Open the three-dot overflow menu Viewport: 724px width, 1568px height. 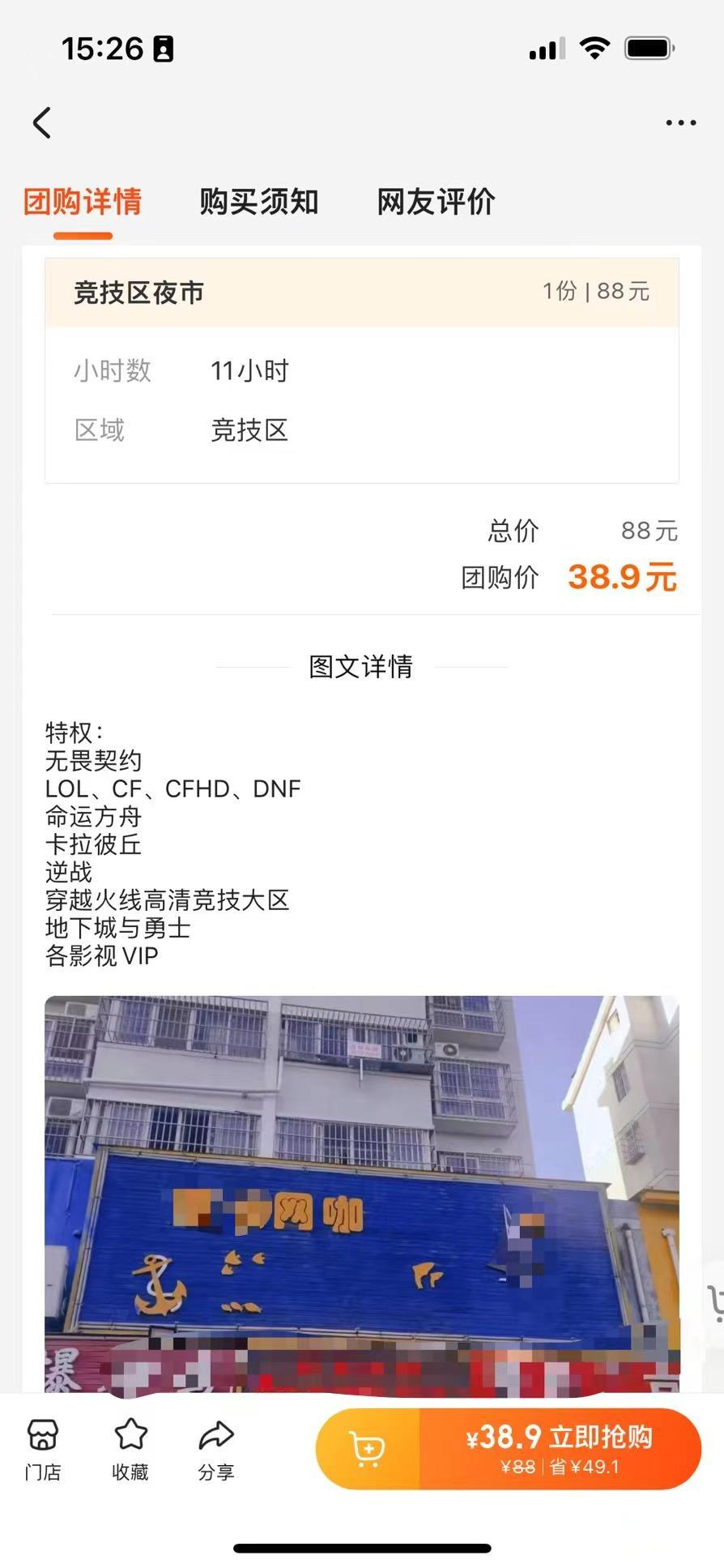click(680, 123)
